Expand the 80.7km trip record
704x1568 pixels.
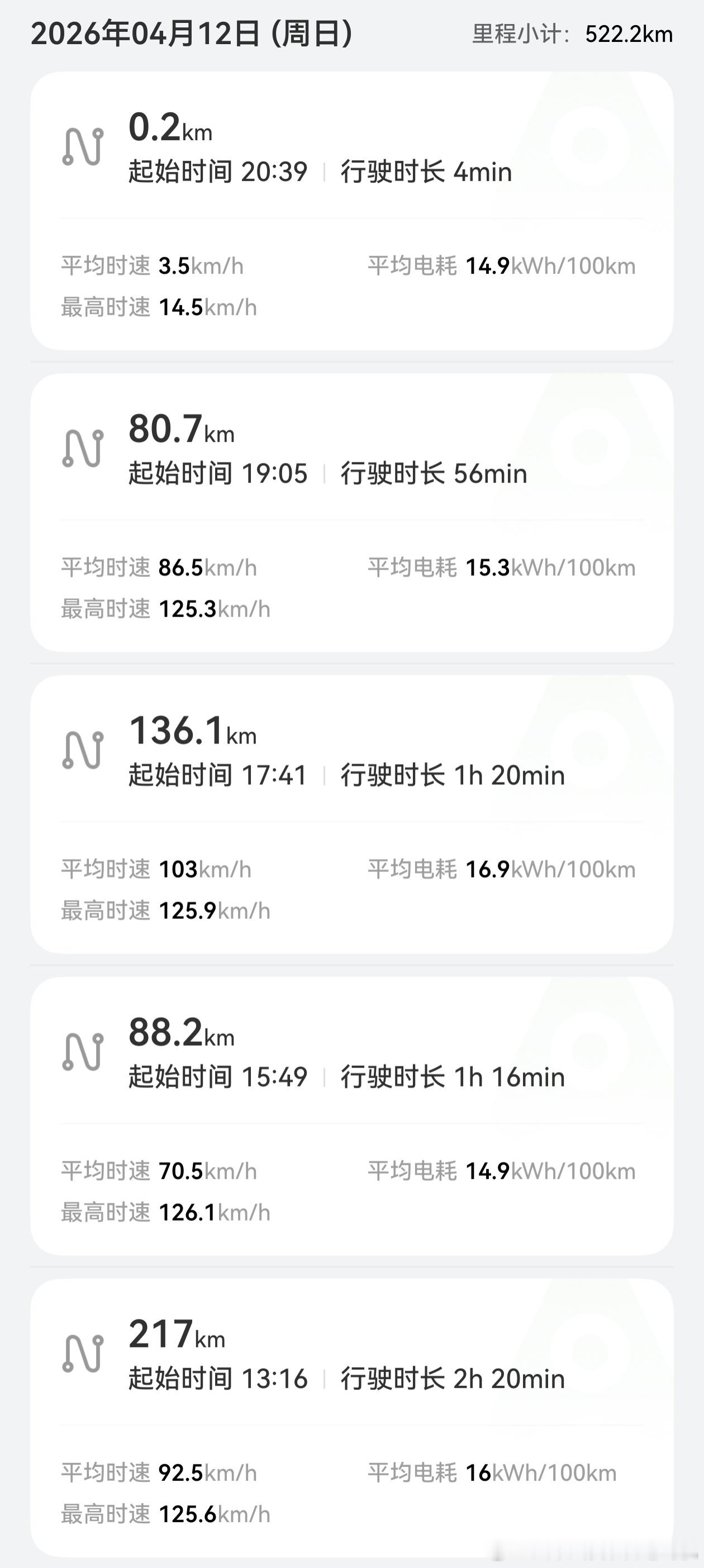click(x=352, y=517)
